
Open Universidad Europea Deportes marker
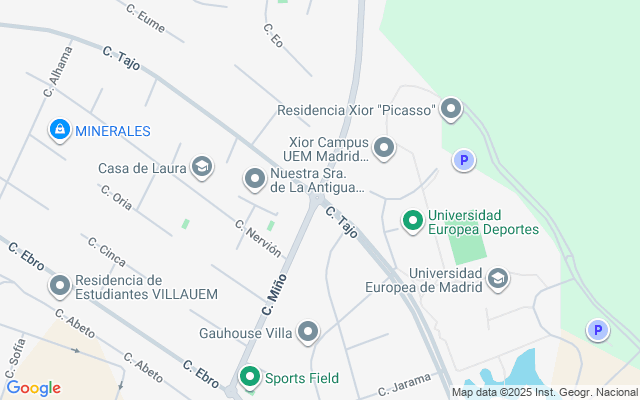[411, 221]
